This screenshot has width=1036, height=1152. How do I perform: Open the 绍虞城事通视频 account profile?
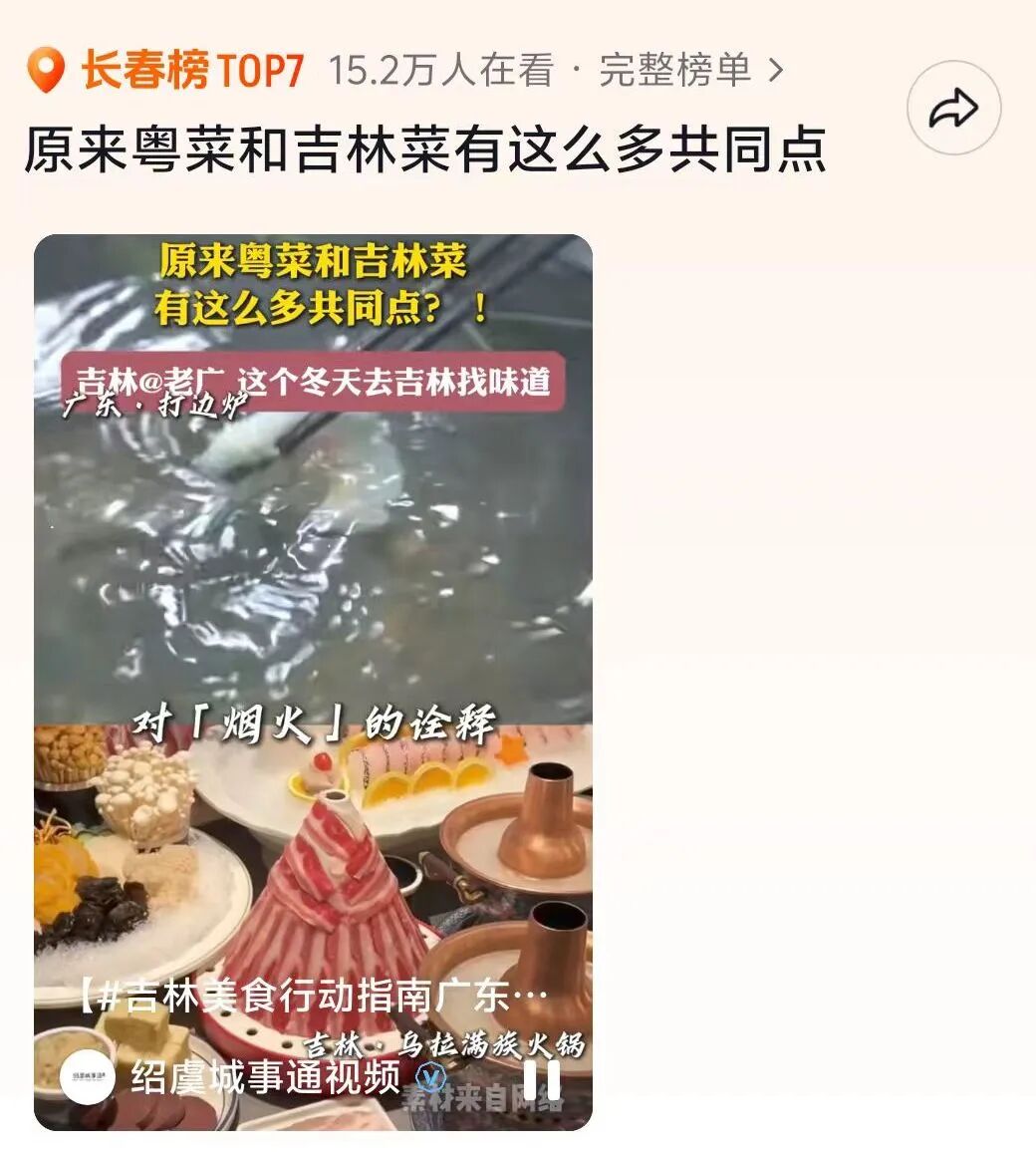click(x=88, y=1076)
